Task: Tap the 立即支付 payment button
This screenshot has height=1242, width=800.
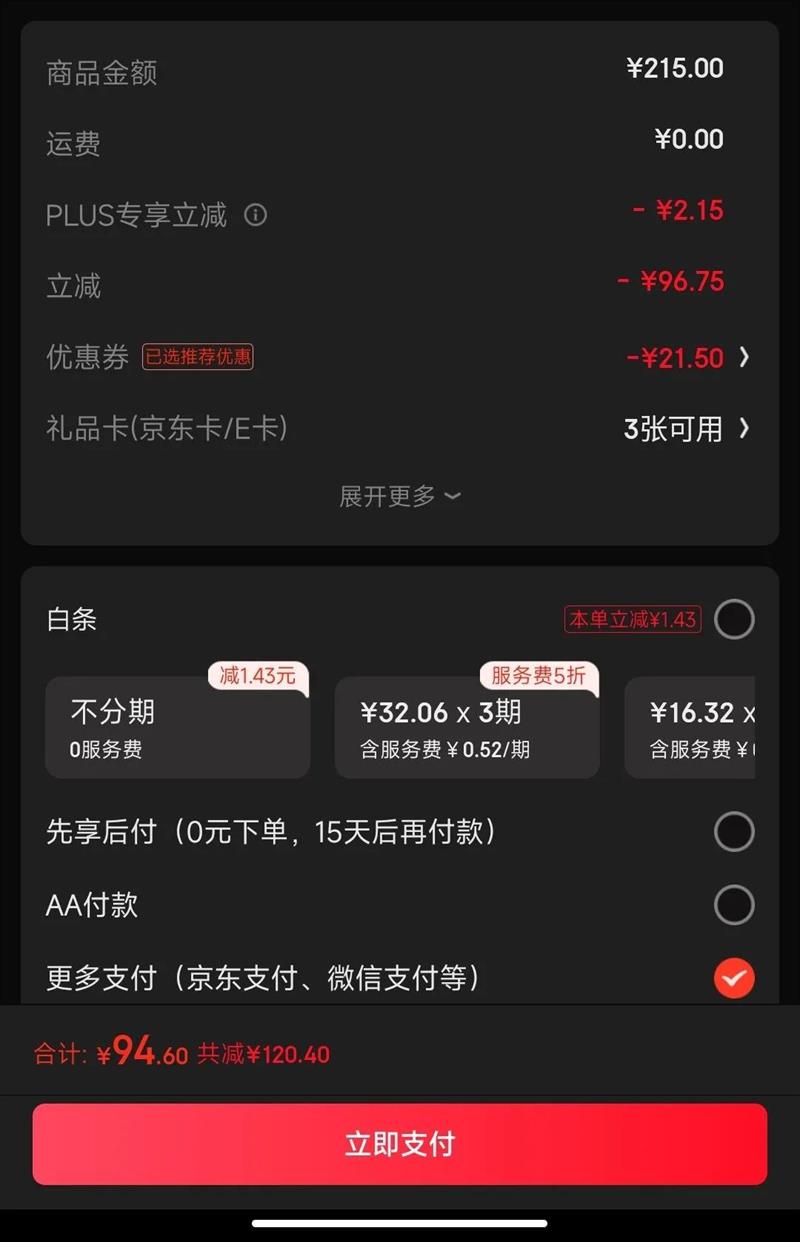Action: pyautogui.click(x=400, y=1145)
